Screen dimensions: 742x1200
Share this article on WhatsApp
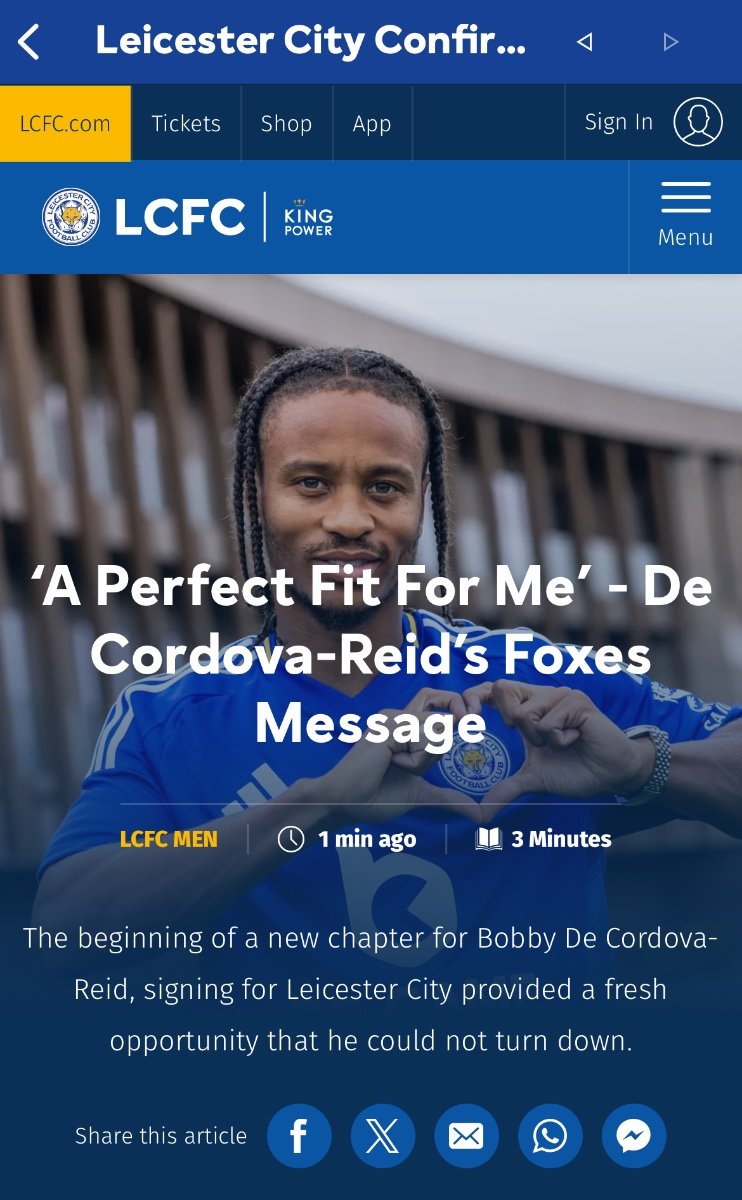550,1136
